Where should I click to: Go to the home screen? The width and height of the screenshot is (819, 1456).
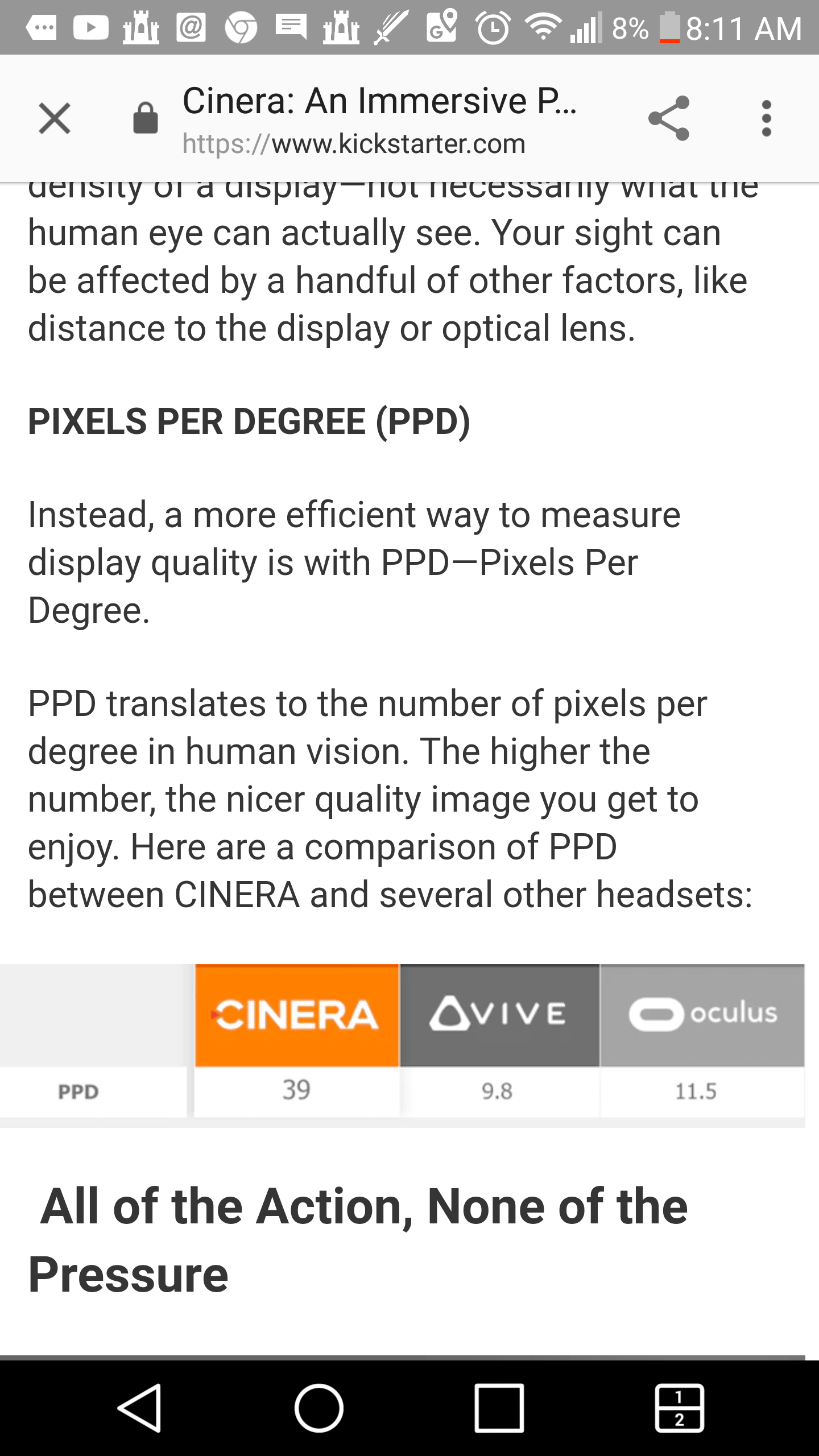(319, 1408)
